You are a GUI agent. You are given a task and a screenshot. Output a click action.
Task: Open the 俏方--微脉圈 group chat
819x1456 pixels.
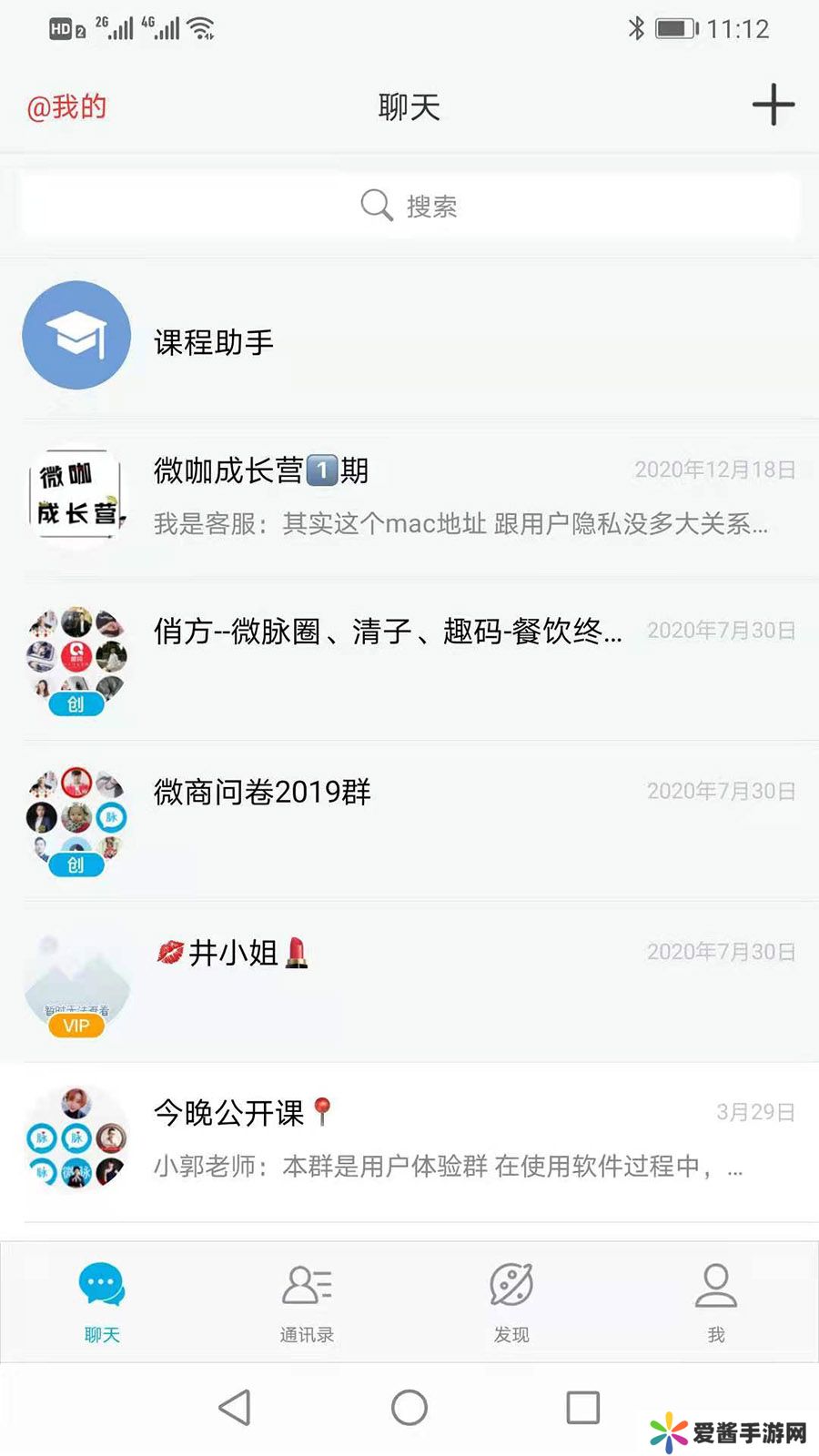pos(409,657)
